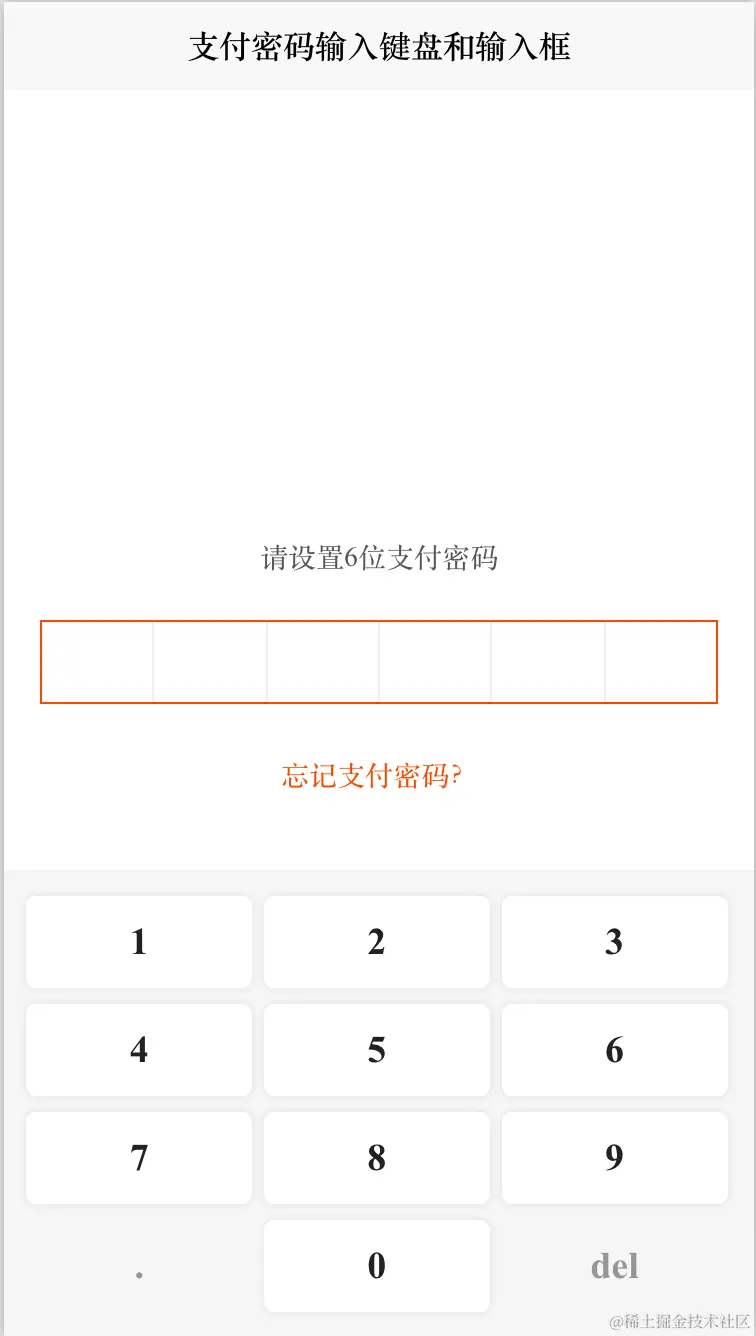Tap the 2 key

click(x=377, y=942)
